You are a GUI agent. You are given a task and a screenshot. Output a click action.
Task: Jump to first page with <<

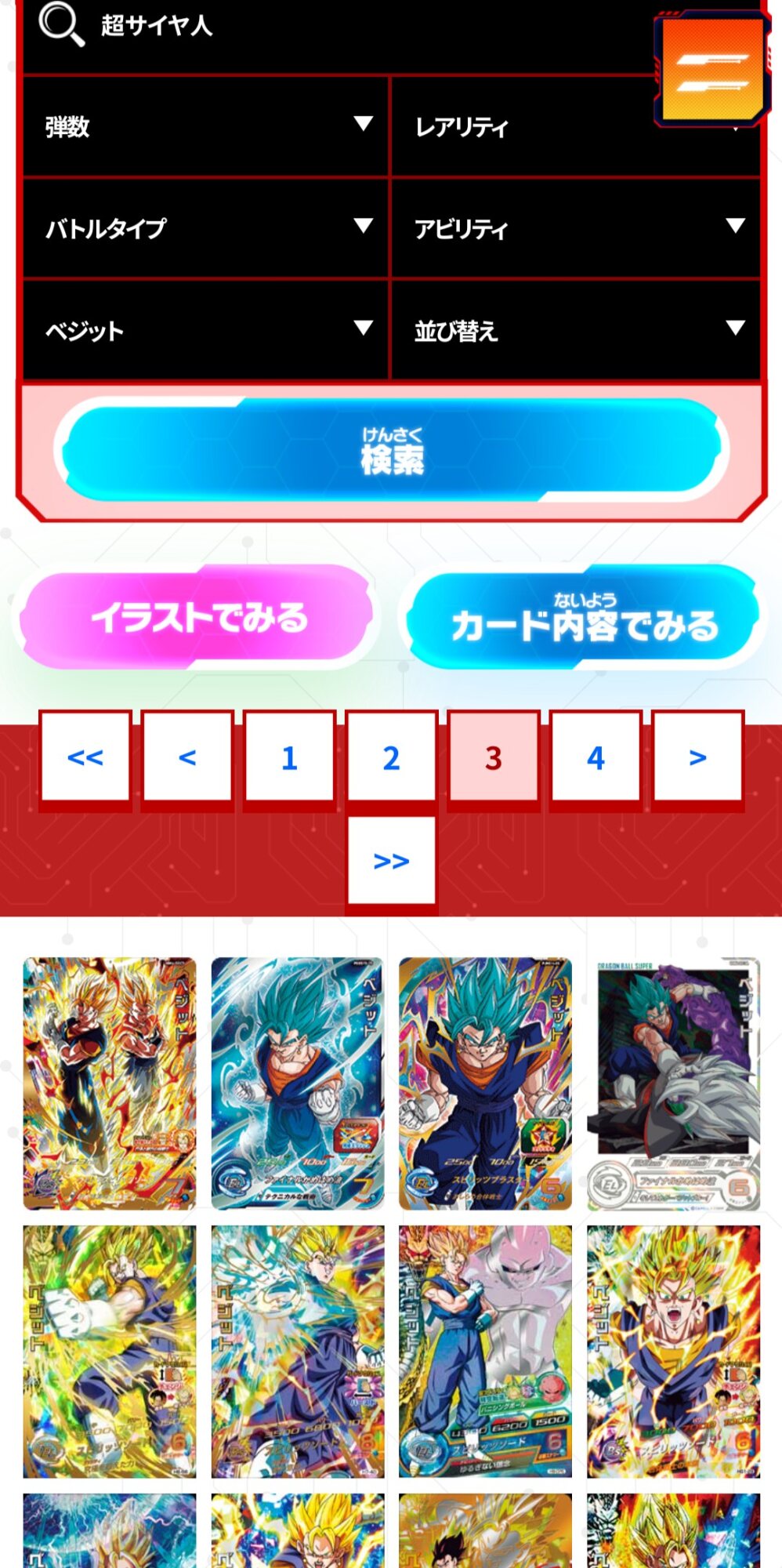tap(85, 757)
